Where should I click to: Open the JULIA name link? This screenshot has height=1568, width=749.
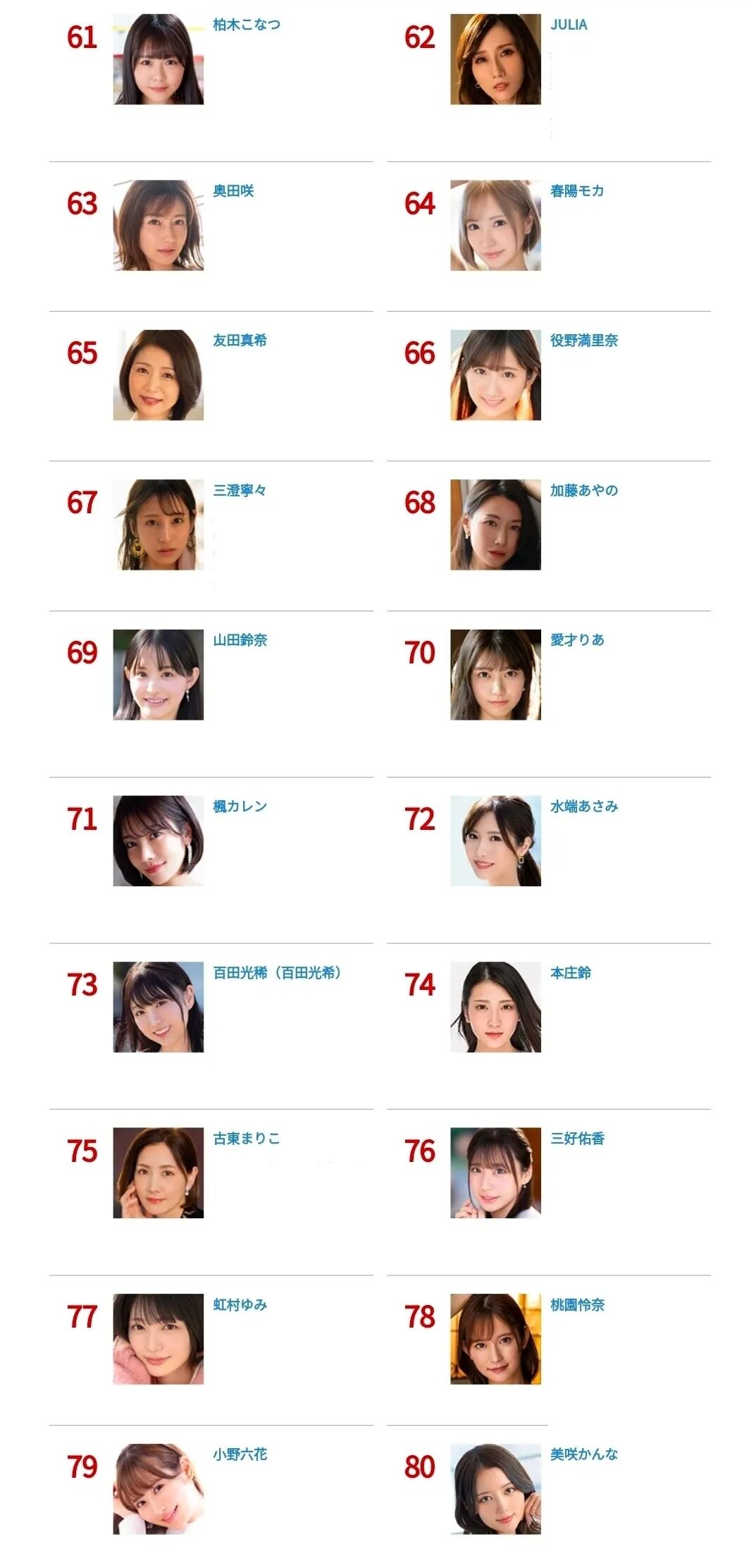[x=569, y=25]
